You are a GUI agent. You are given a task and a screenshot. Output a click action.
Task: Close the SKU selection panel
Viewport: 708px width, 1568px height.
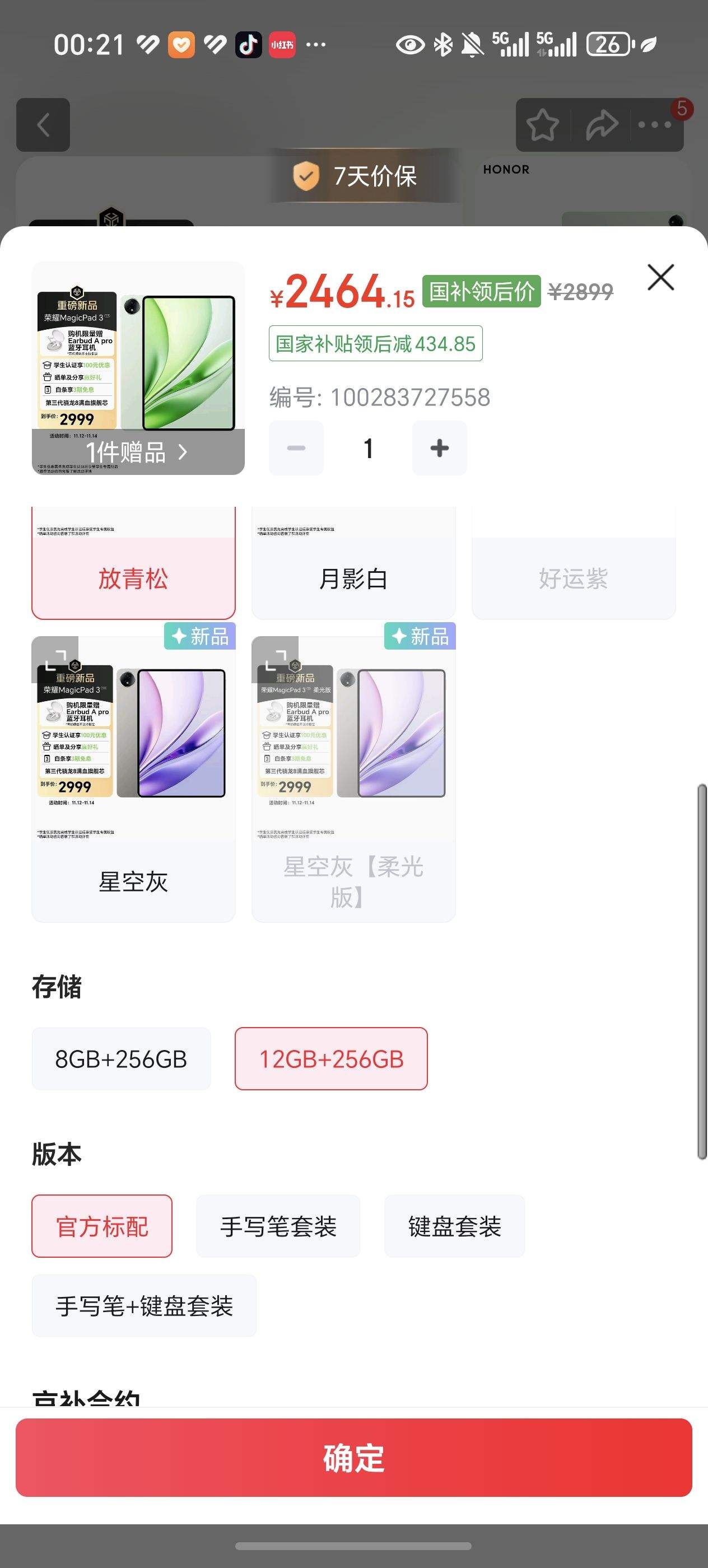pos(661,278)
